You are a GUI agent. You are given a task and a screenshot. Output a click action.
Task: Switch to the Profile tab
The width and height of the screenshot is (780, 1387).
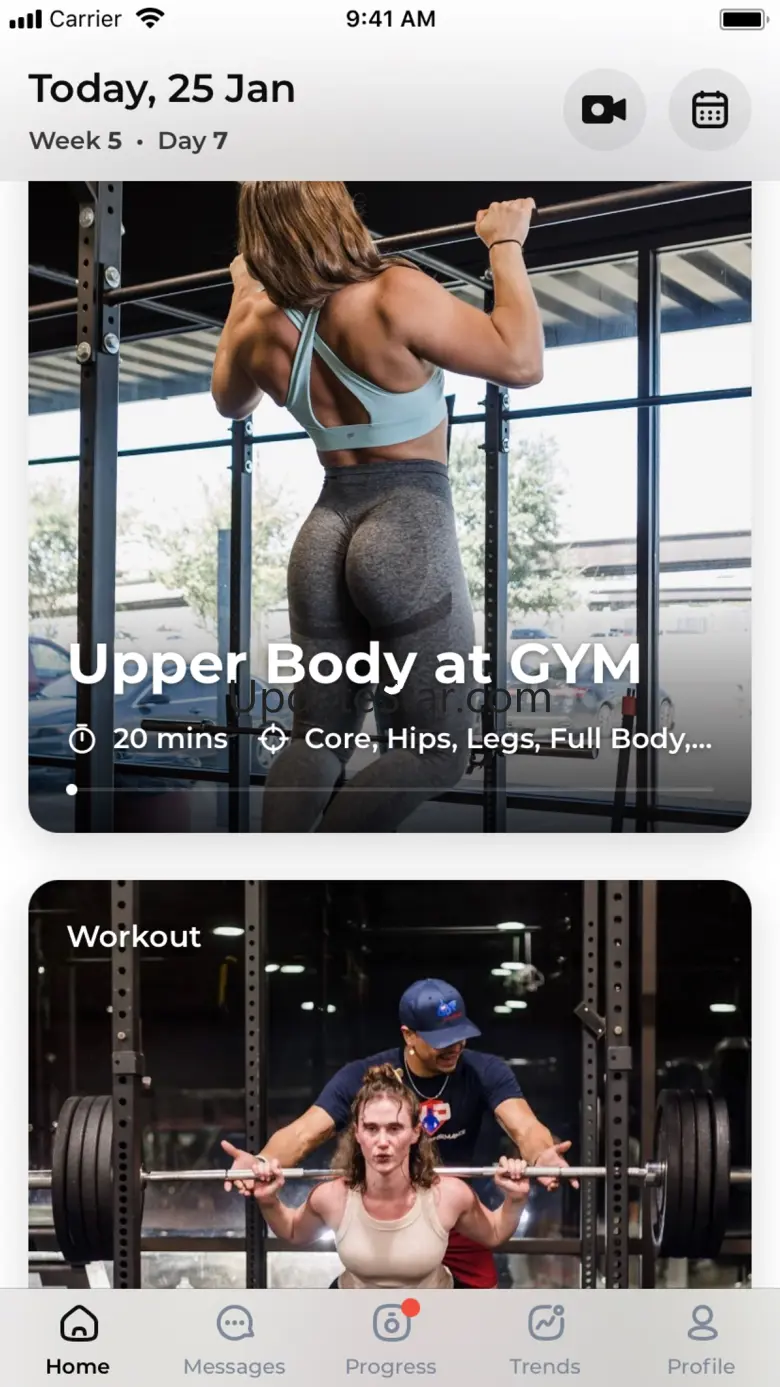tap(701, 1340)
